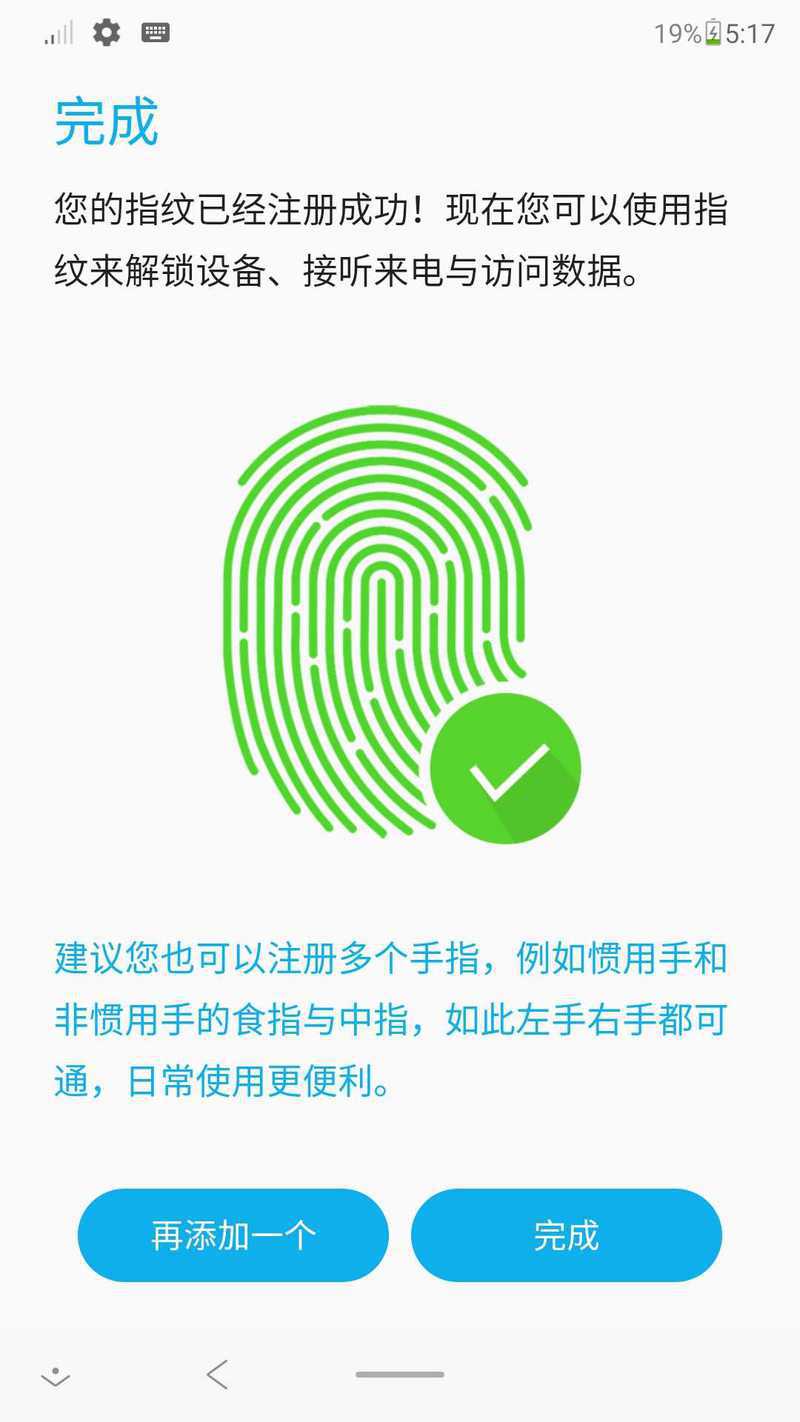Tap the home pill in navigation bar
800x1422 pixels.
tap(400, 1374)
